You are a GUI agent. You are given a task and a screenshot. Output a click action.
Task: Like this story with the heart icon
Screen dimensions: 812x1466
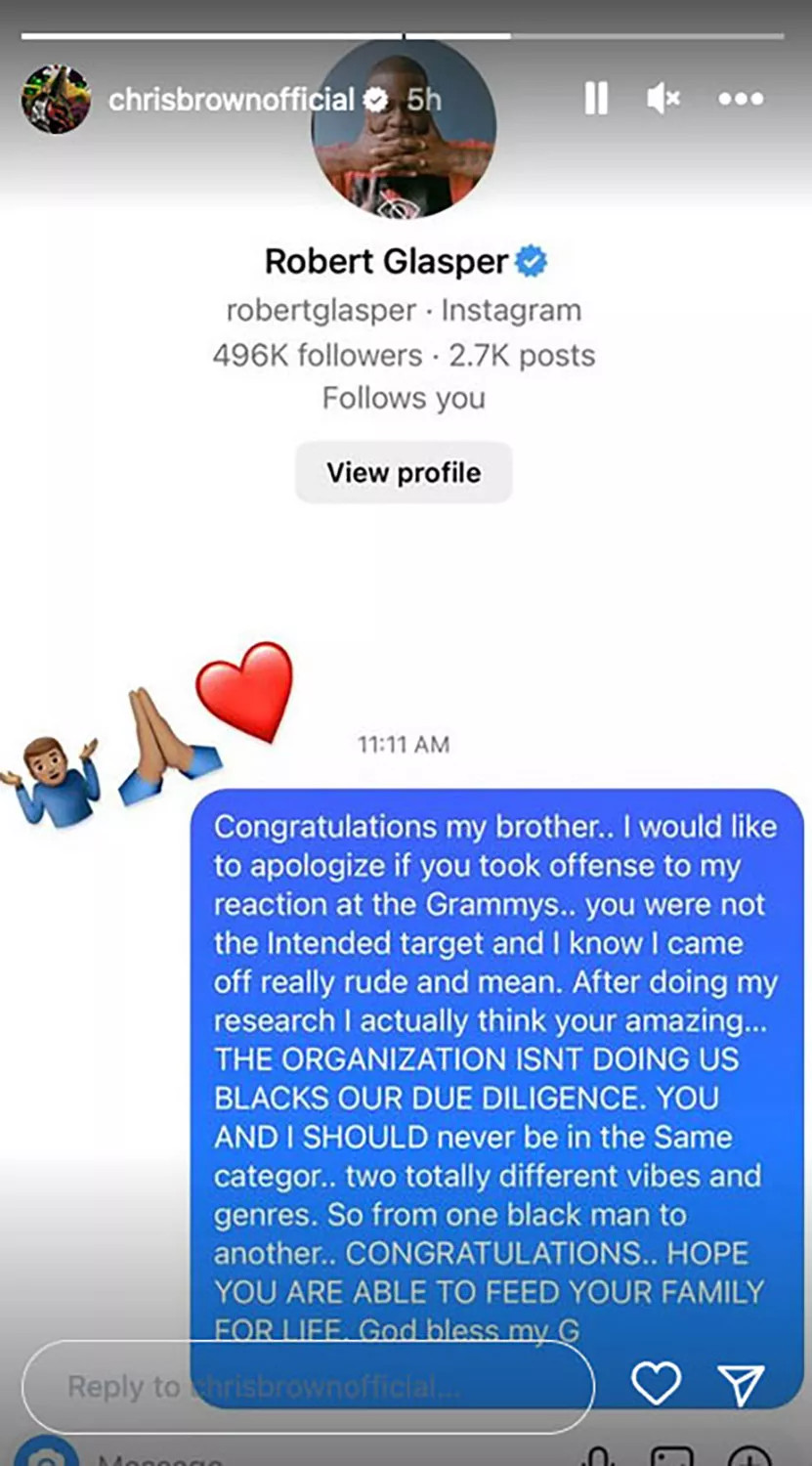tap(656, 1385)
